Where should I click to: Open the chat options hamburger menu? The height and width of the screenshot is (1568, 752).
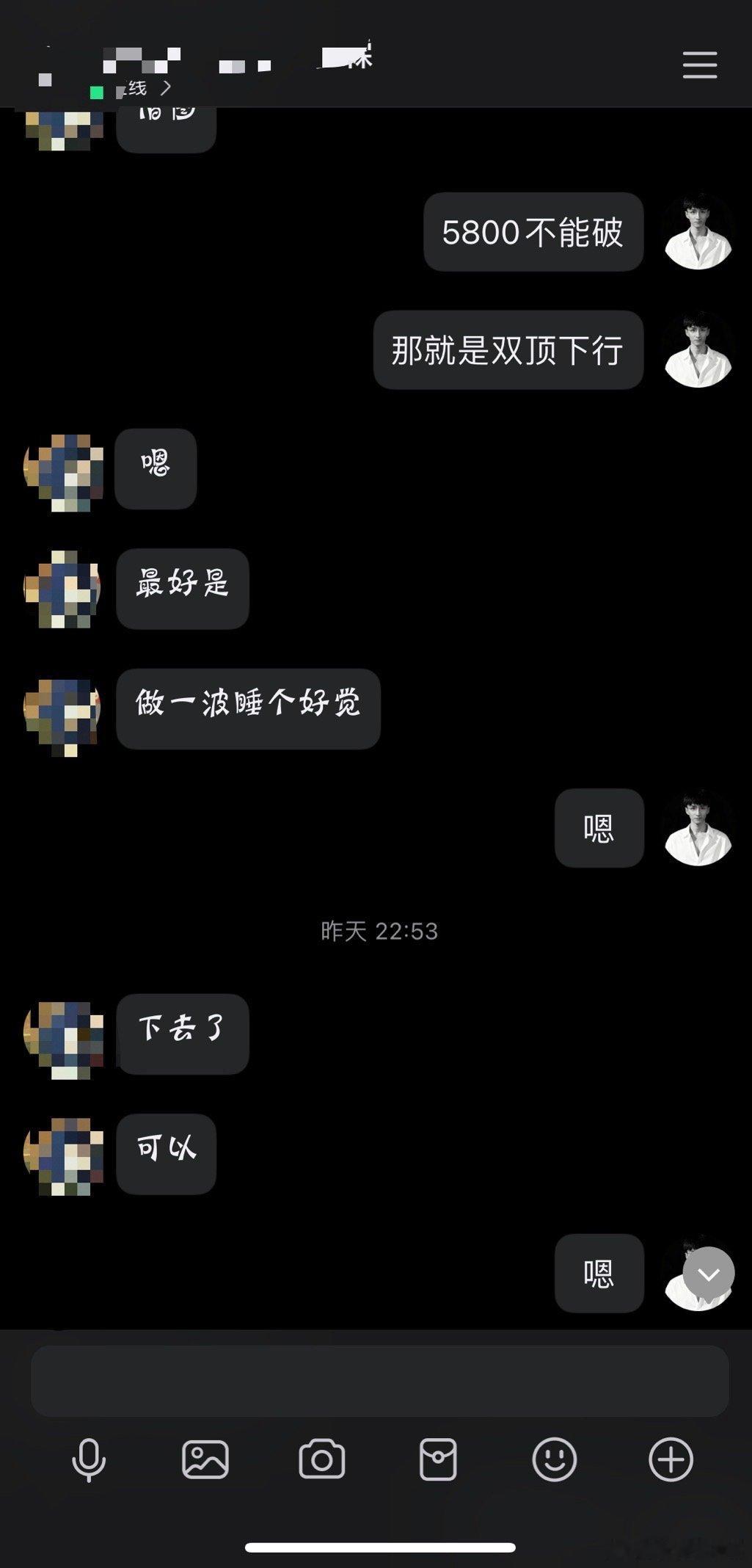(699, 65)
